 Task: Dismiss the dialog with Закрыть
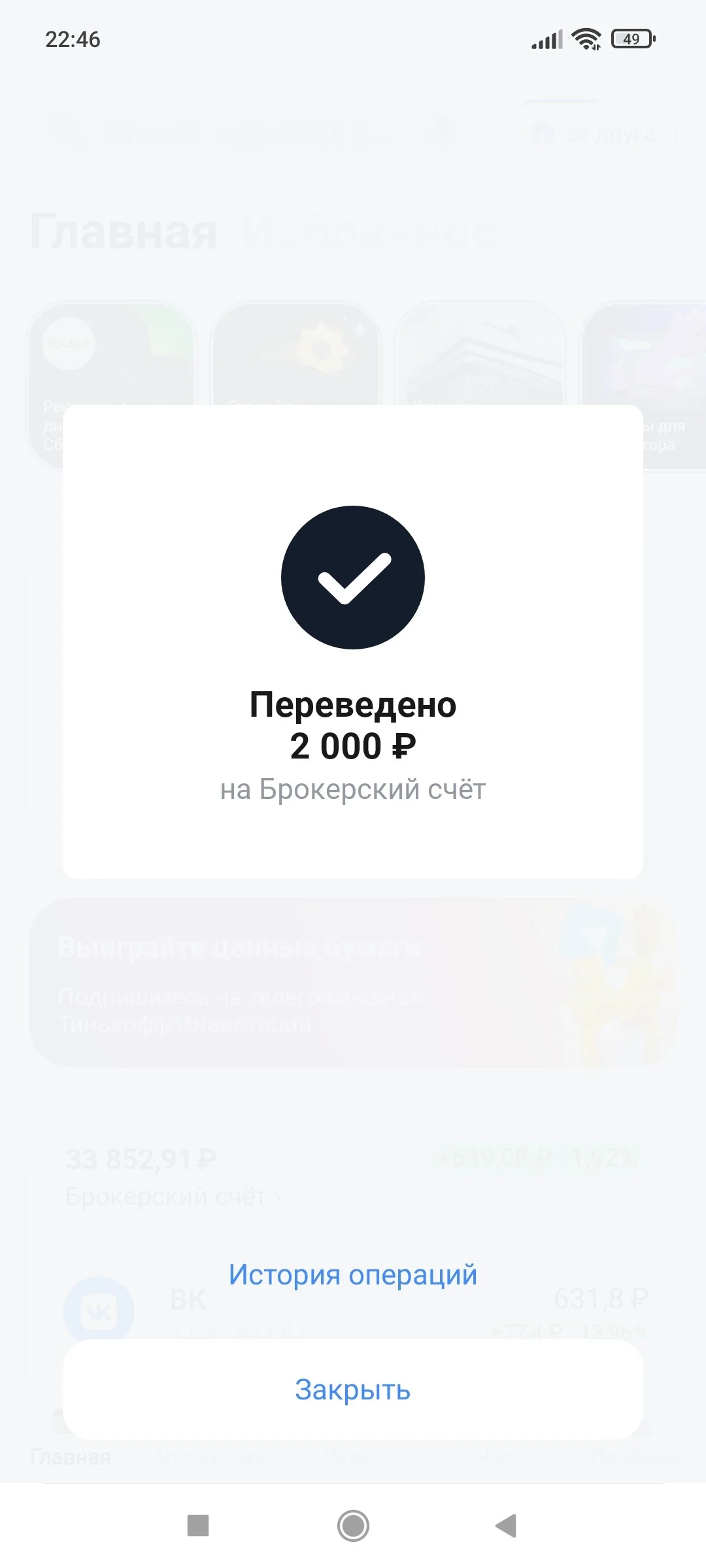point(353,1389)
